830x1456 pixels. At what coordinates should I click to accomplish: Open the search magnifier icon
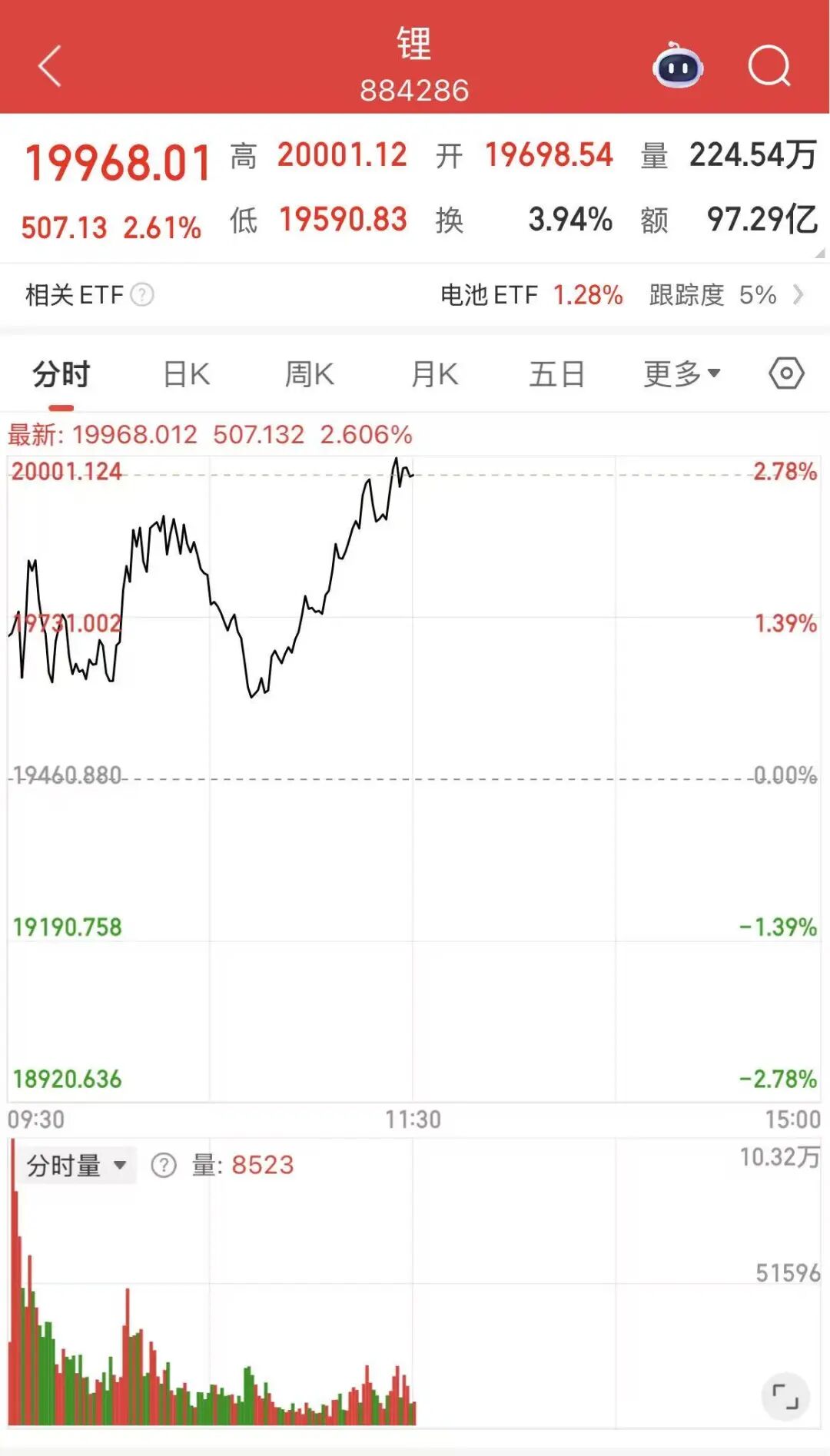(x=769, y=66)
